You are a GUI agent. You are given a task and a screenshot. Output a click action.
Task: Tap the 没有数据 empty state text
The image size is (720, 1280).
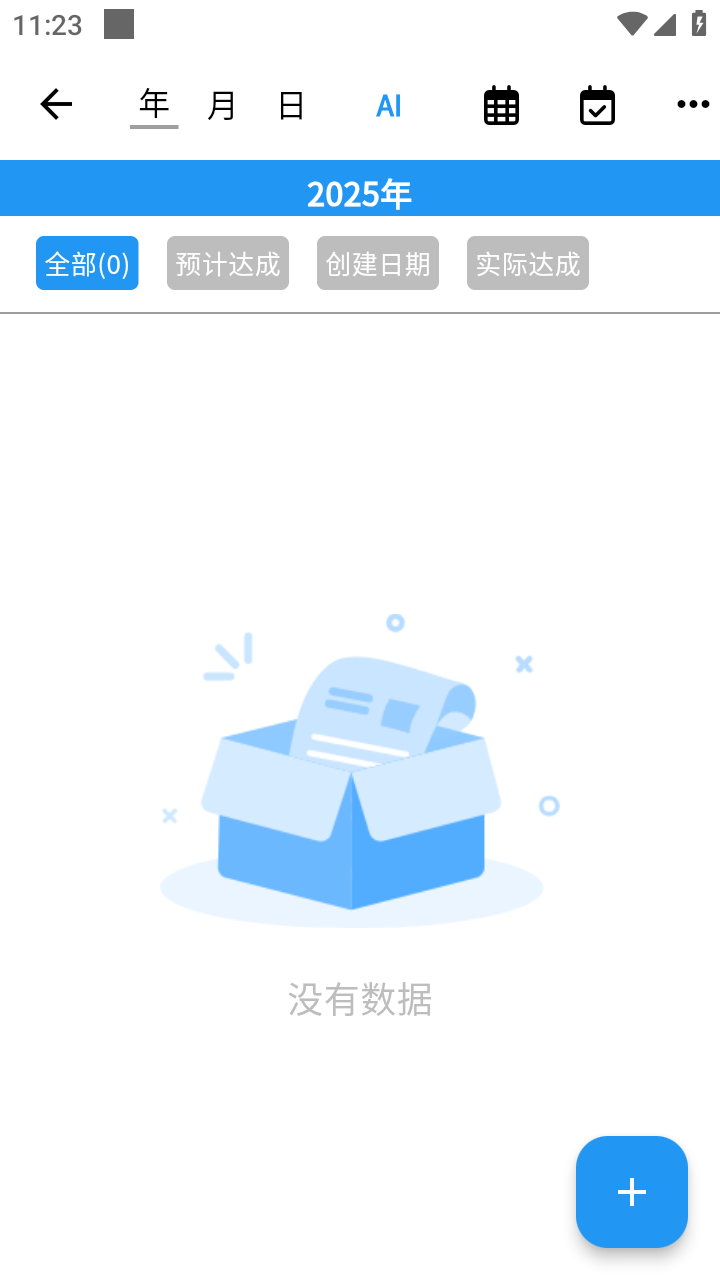[x=360, y=1000]
